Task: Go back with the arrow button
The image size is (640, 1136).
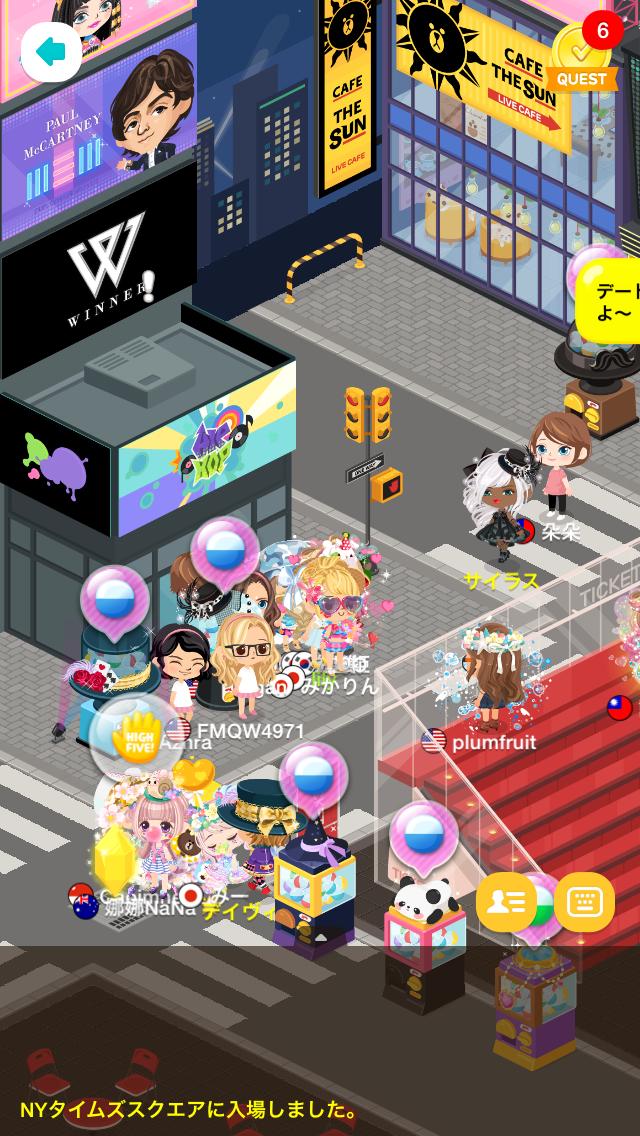Action: point(52,52)
